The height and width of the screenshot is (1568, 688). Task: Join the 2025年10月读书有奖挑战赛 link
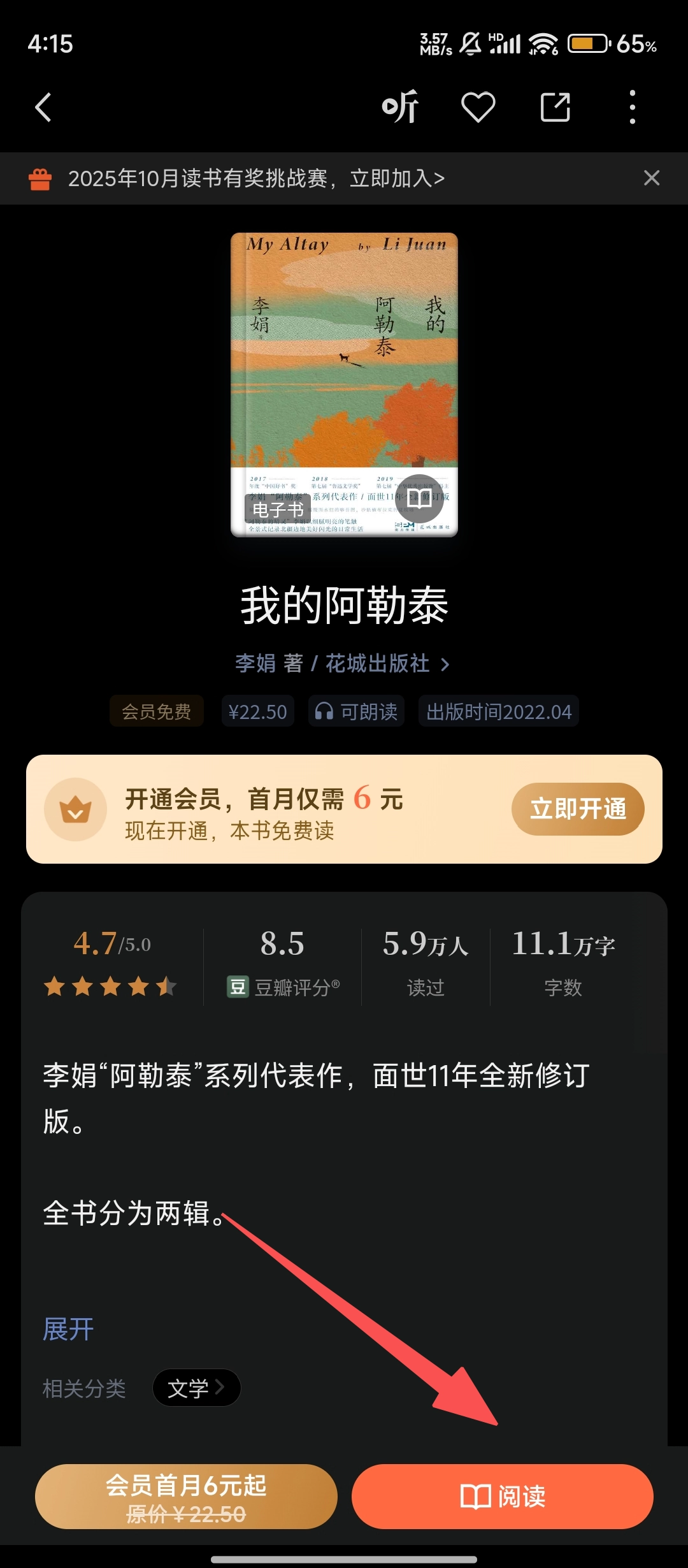255,178
